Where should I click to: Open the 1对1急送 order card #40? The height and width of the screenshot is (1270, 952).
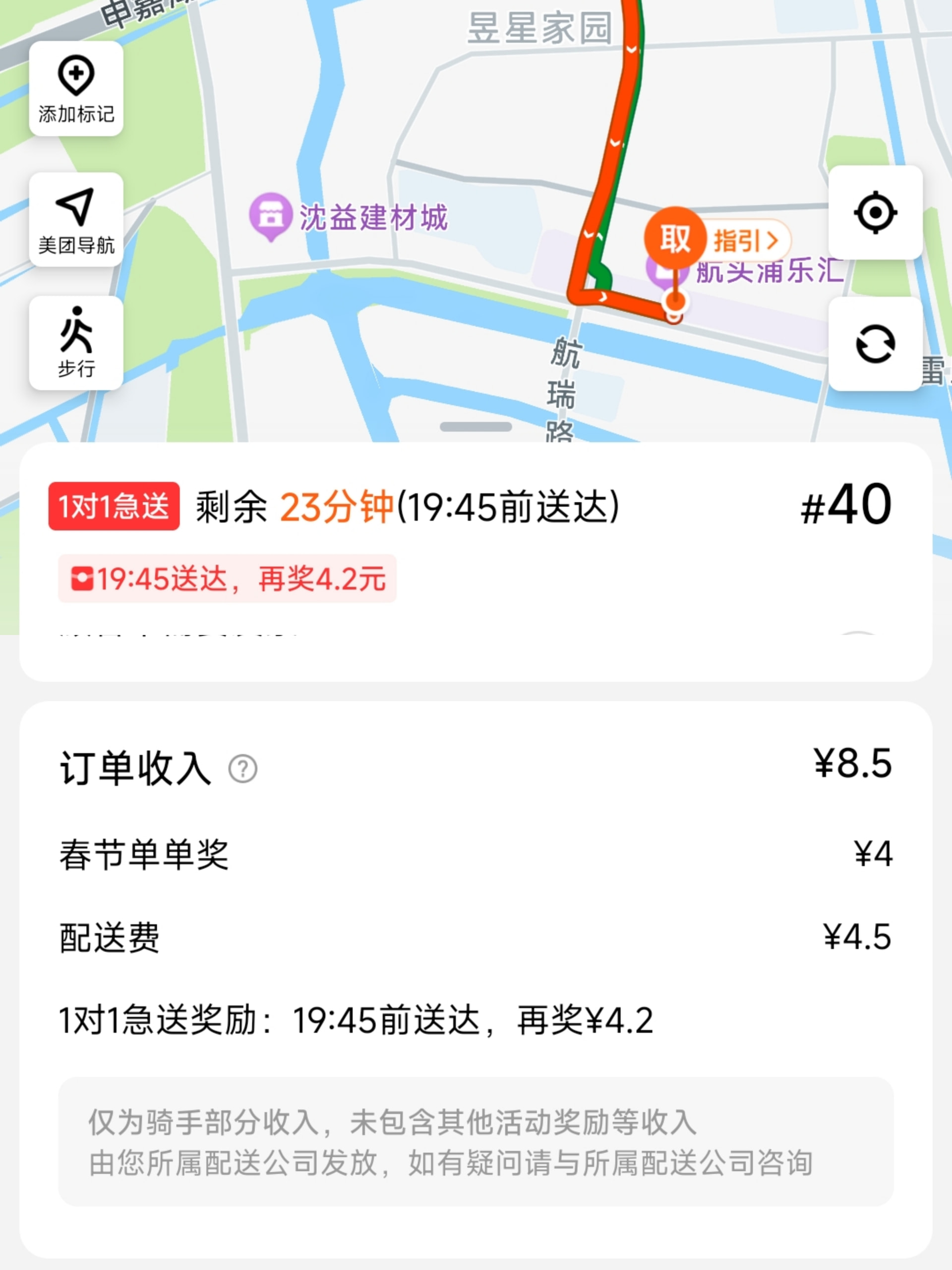pyautogui.click(x=476, y=562)
